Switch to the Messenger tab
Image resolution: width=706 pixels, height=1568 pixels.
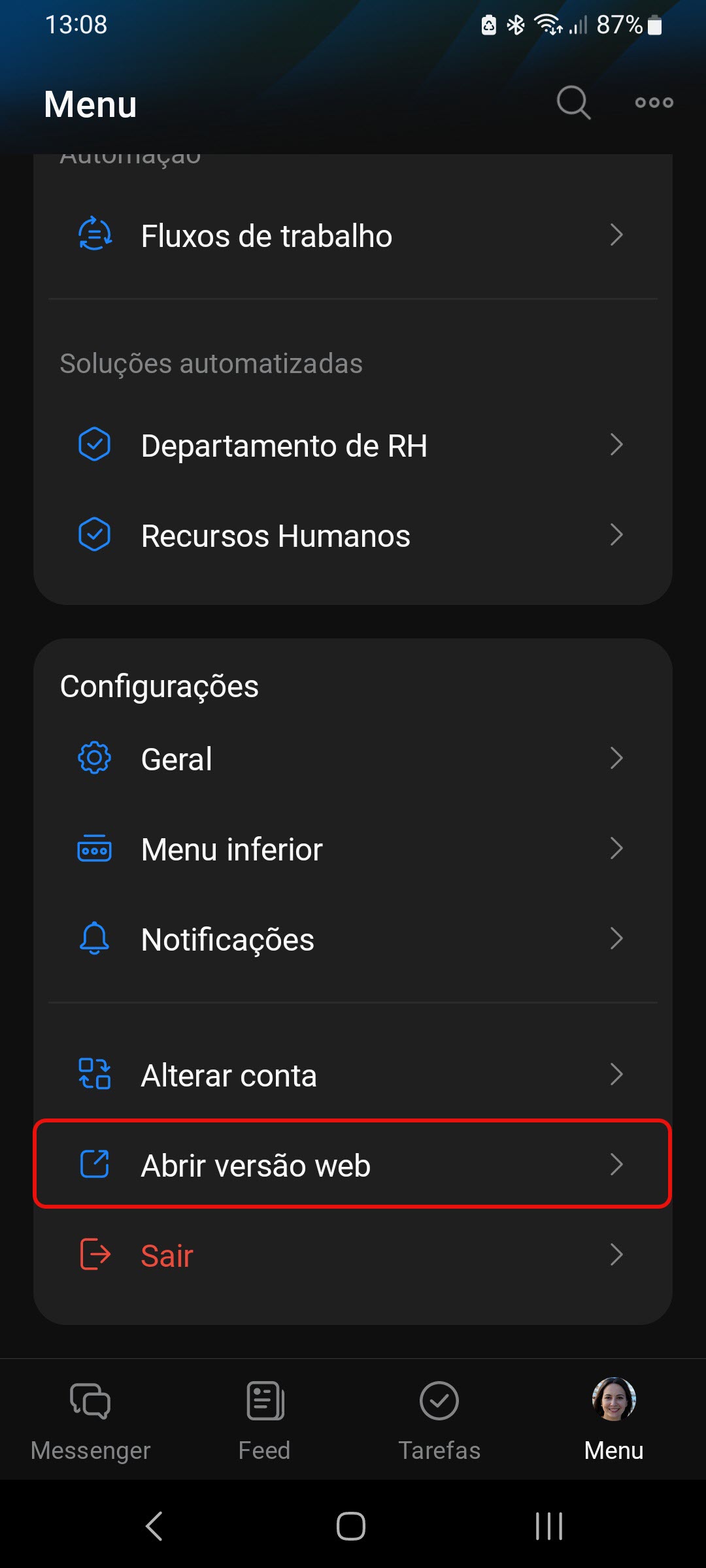[x=90, y=1419]
